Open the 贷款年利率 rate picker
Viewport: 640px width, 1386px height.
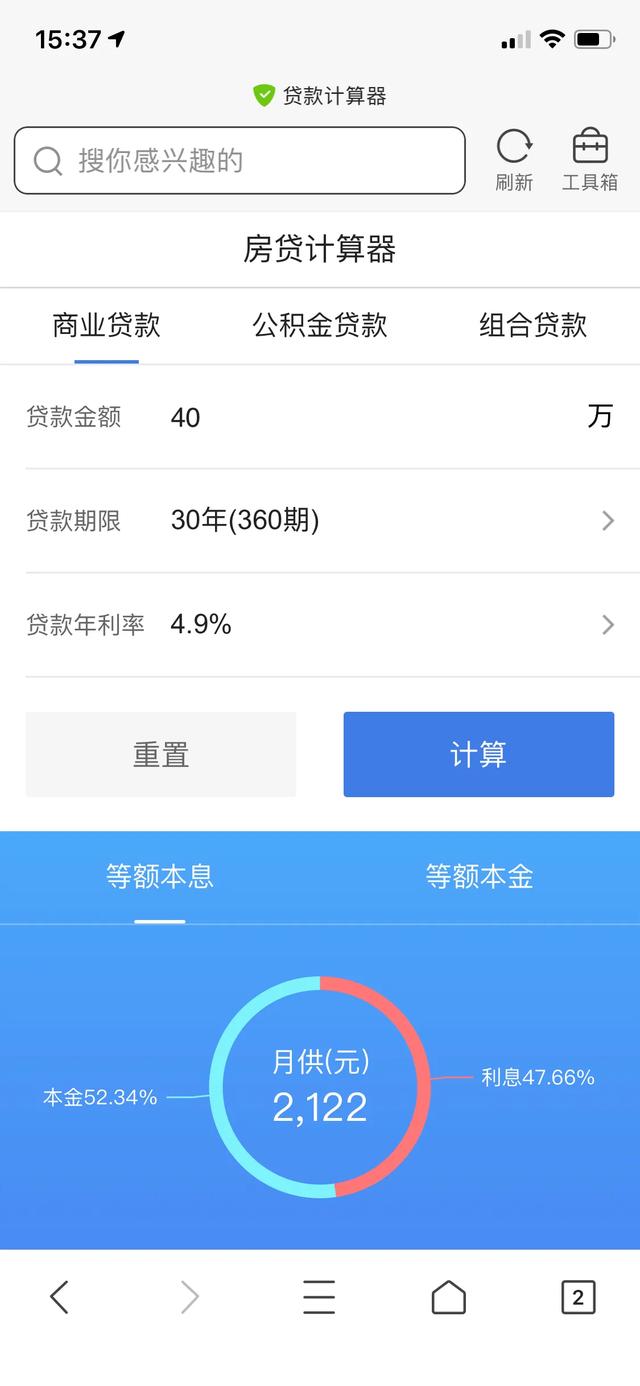click(x=320, y=625)
